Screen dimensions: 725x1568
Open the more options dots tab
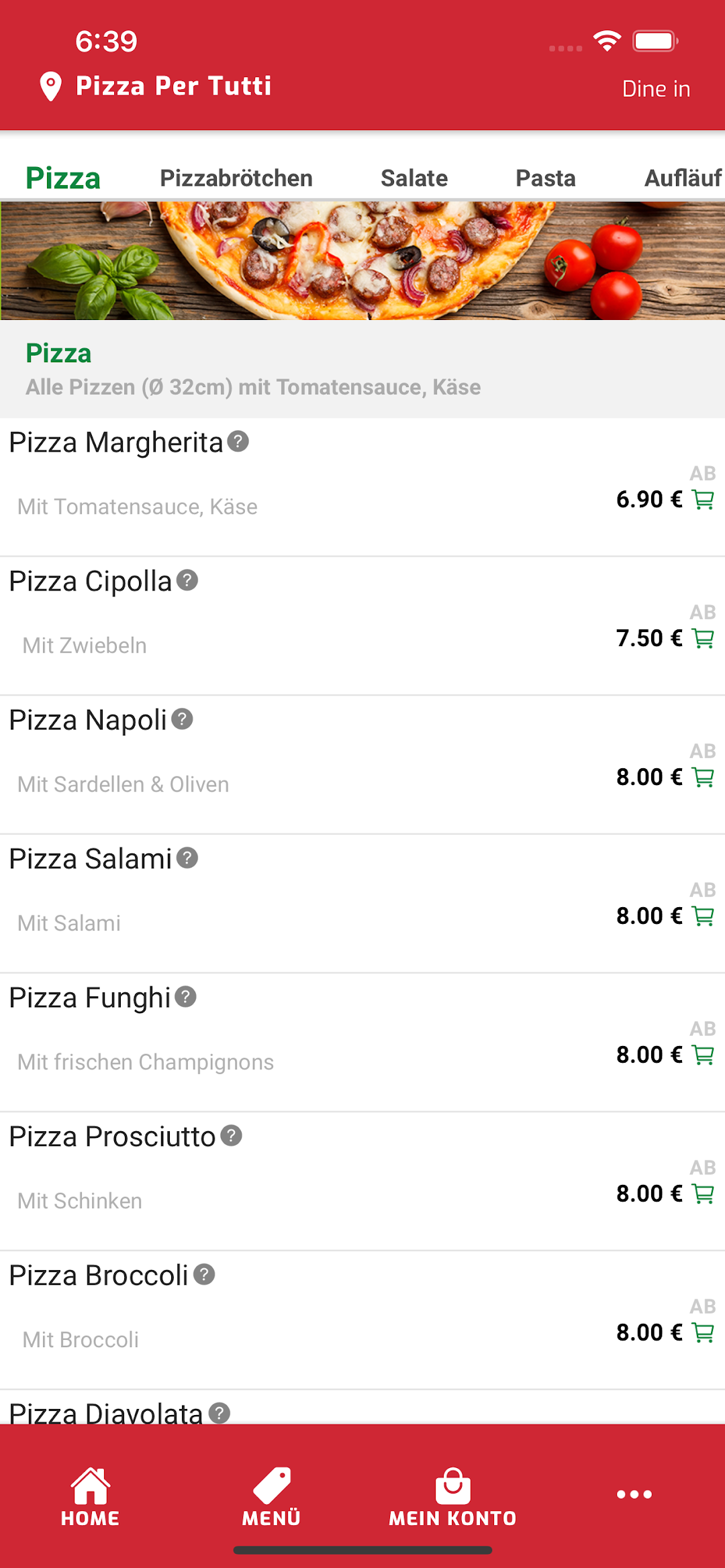[634, 1494]
